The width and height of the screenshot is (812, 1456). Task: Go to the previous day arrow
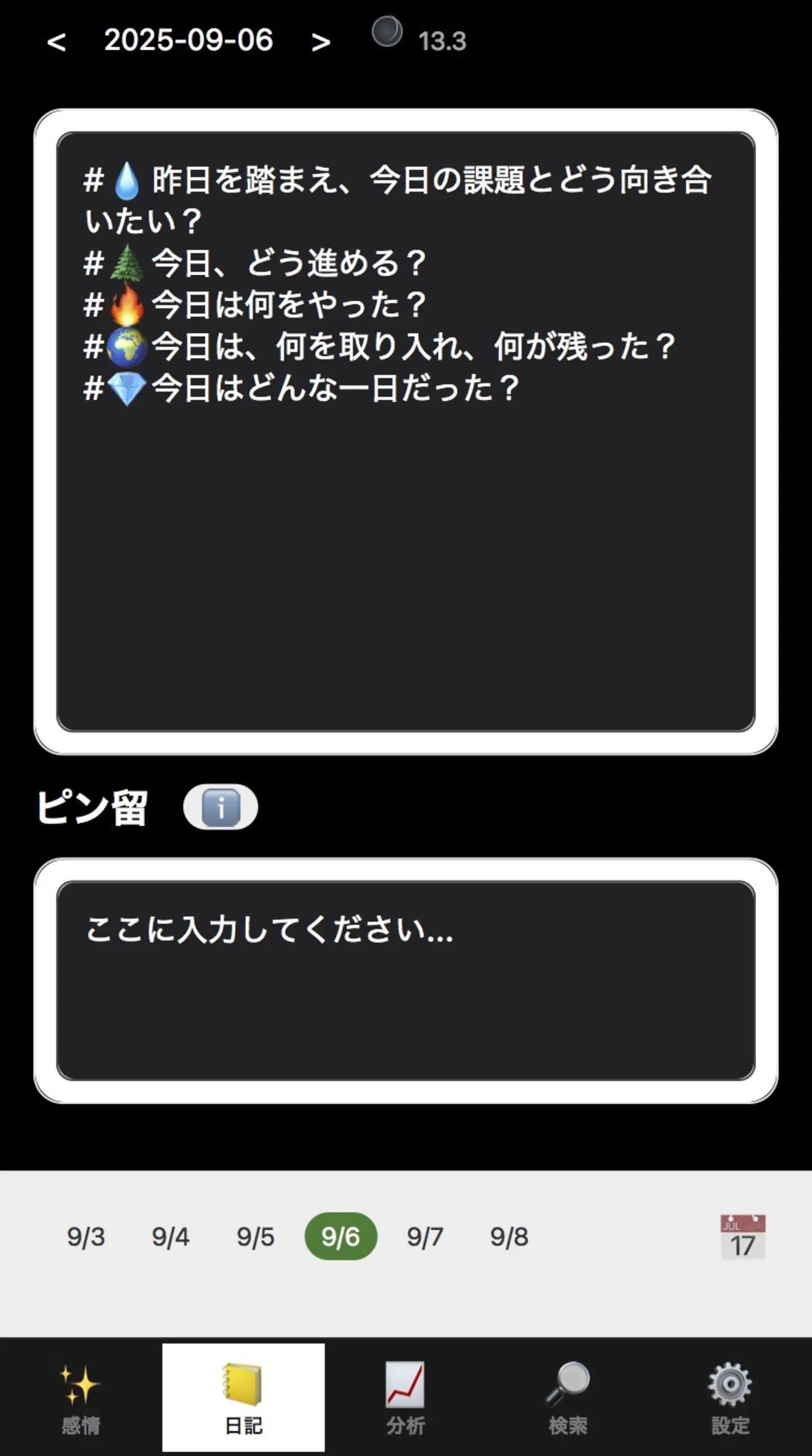pos(56,42)
